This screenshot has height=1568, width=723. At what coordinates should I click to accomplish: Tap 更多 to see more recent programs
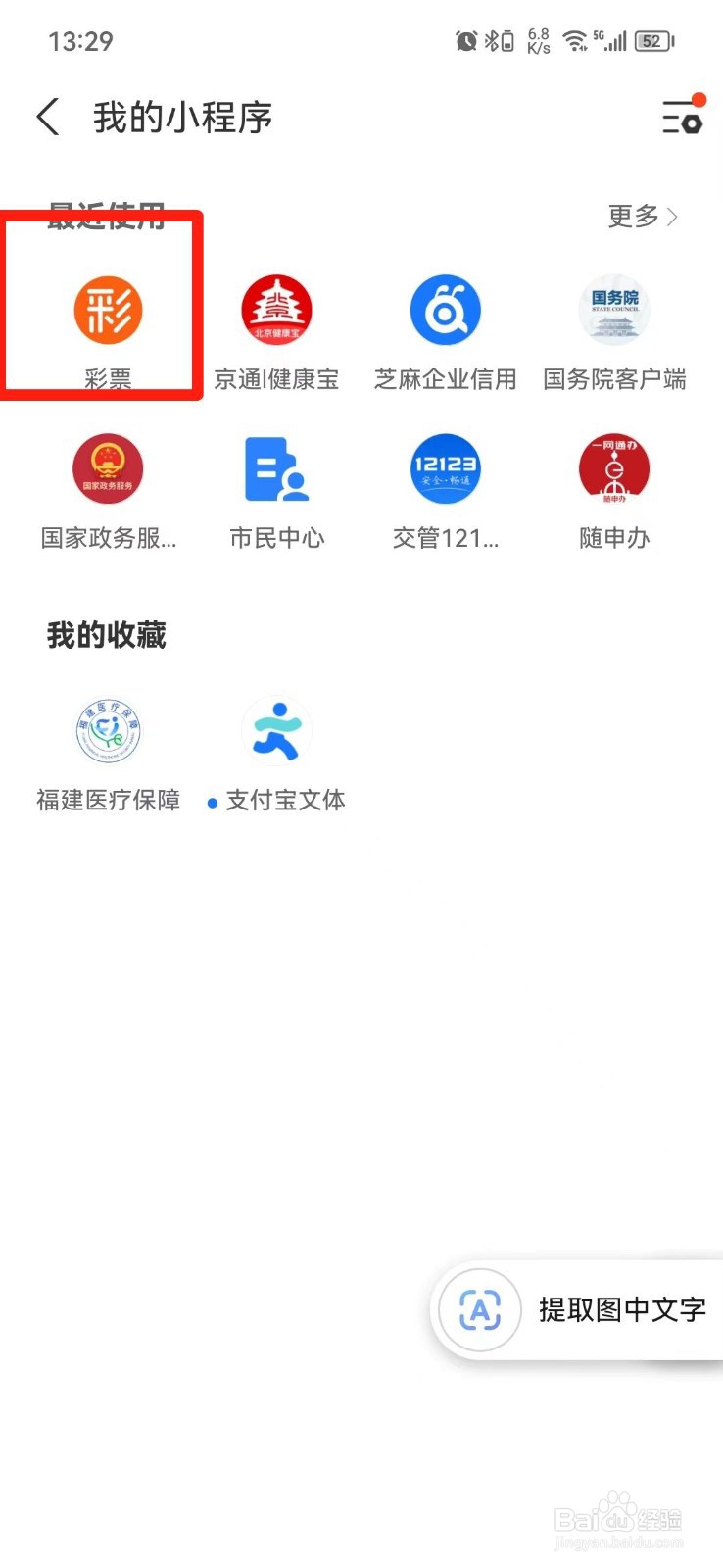pos(643,216)
